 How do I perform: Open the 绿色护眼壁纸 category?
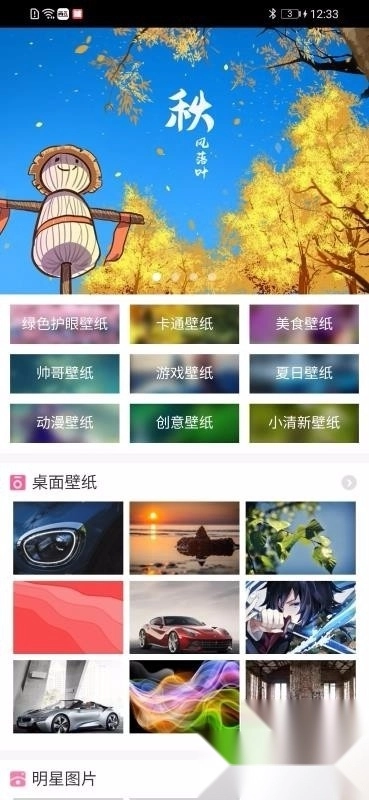tap(65, 324)
